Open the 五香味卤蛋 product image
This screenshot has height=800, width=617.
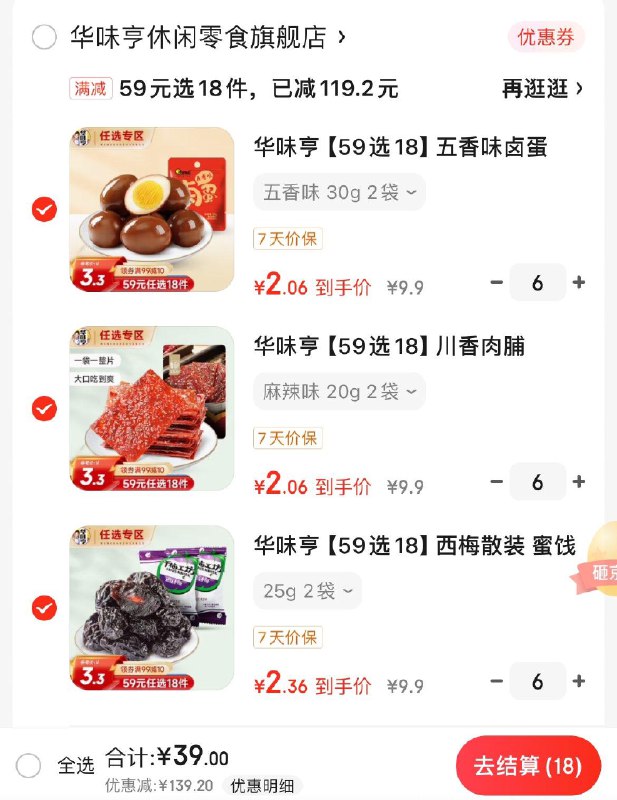[x=152, y=209]
